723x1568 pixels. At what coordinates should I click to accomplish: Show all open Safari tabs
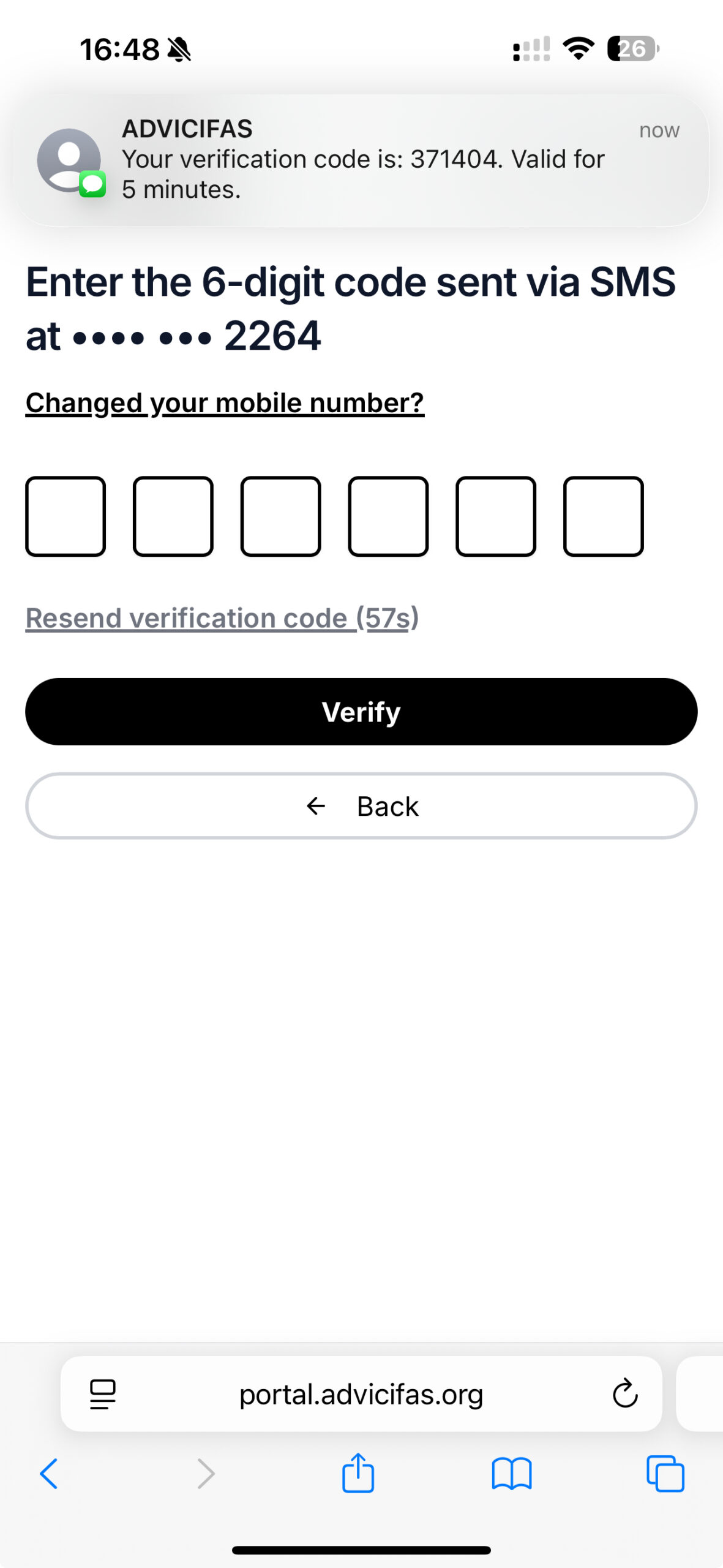point(665,1473)
